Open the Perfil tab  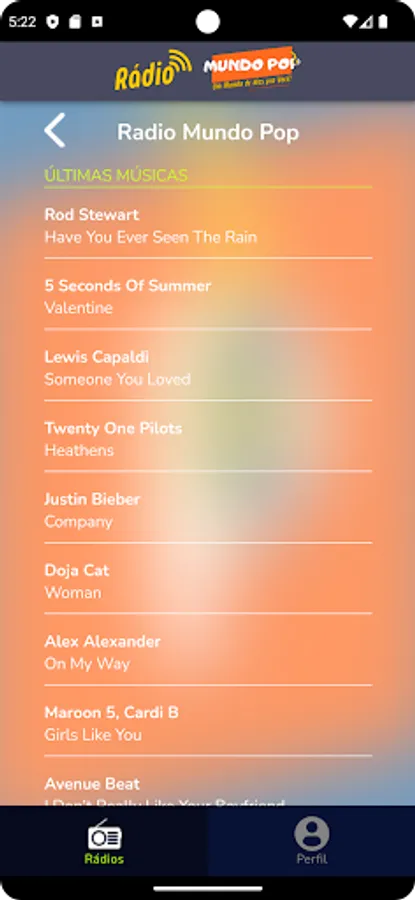coord(312,841)
